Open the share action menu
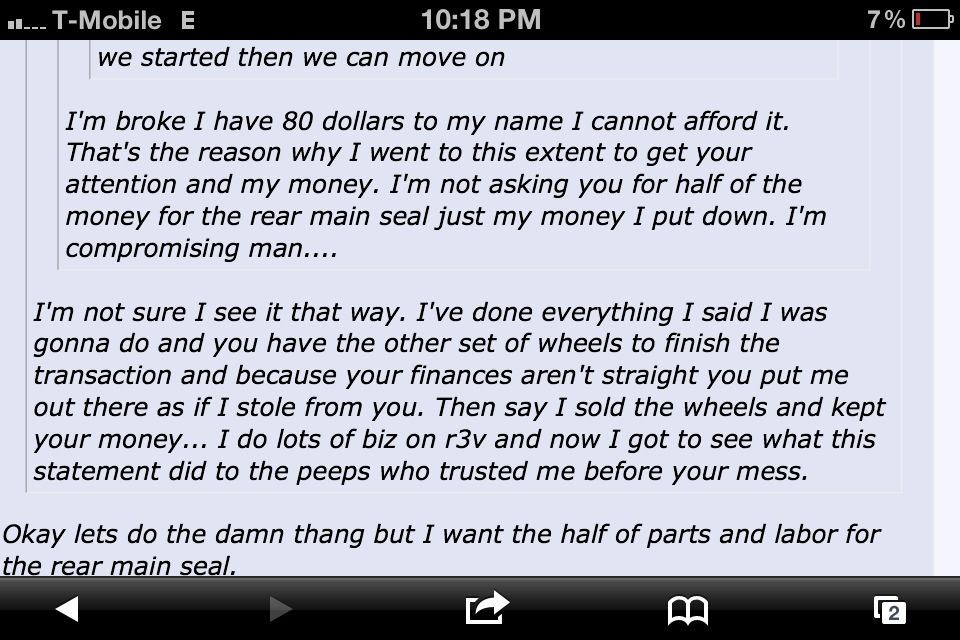The height and width of the screenshot is (640, 960). pos(487,608)
